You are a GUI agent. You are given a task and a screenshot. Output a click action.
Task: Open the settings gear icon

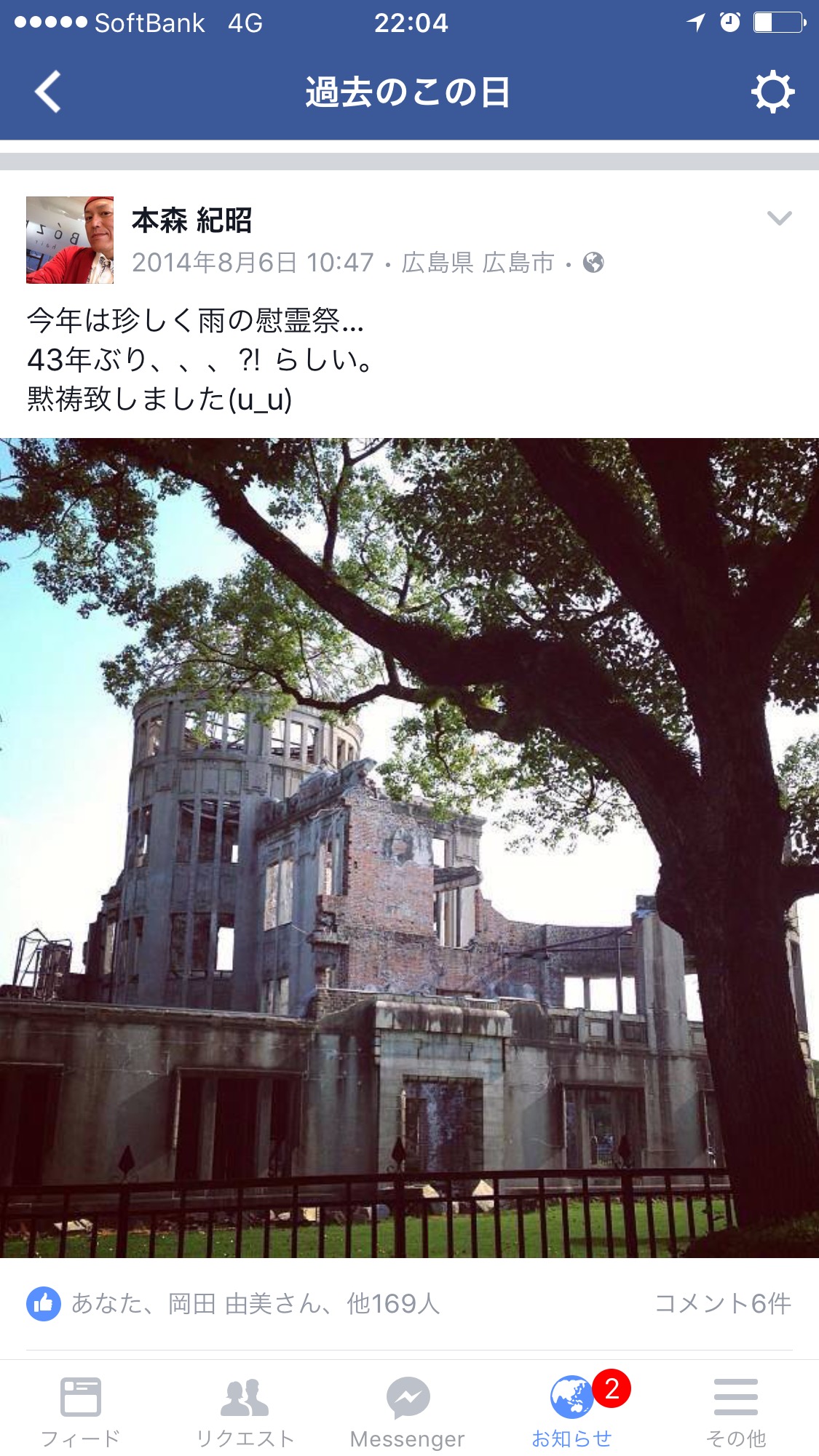coord(772,92)
